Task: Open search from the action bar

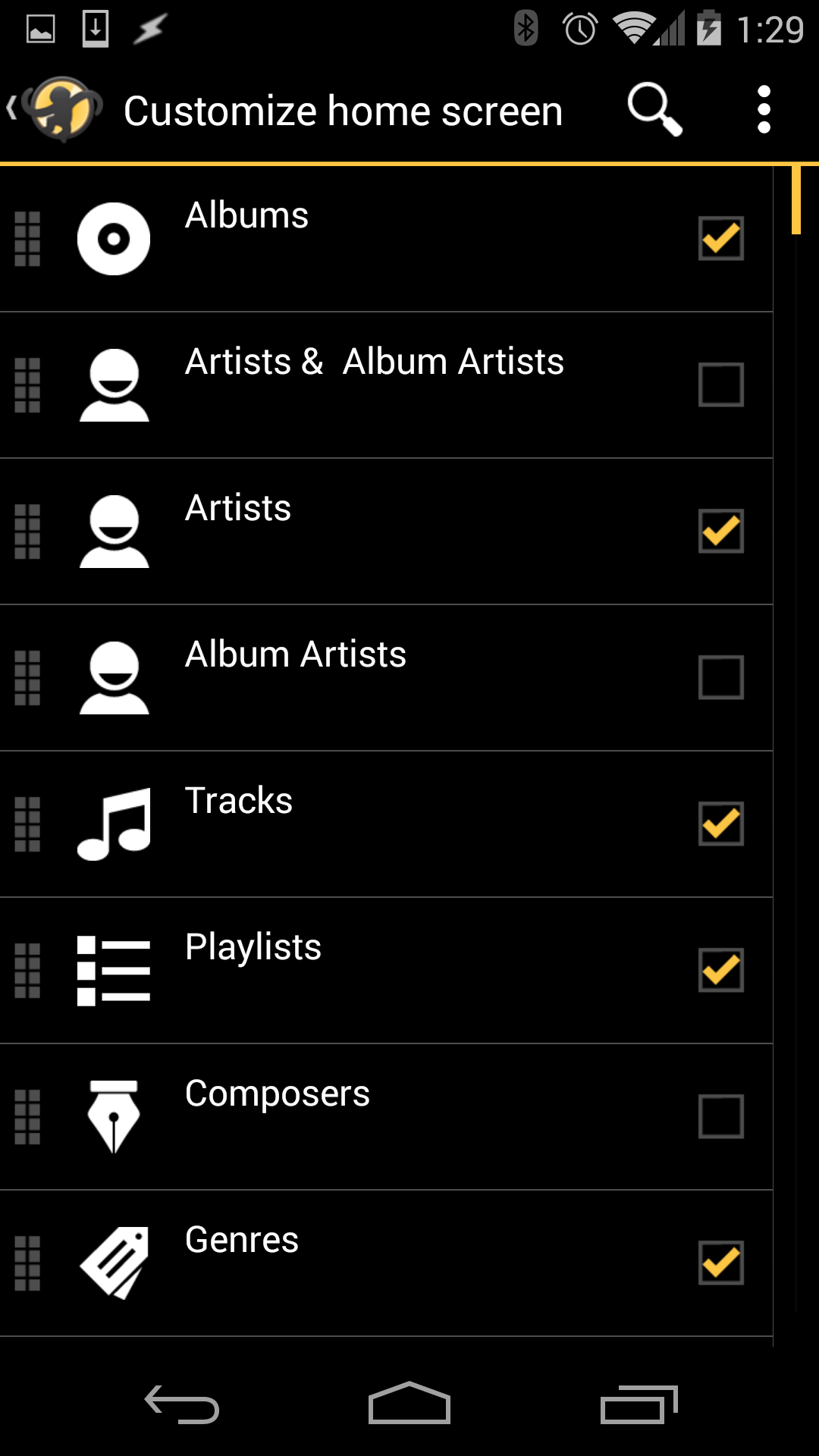Action: click(x=653, y=108)
